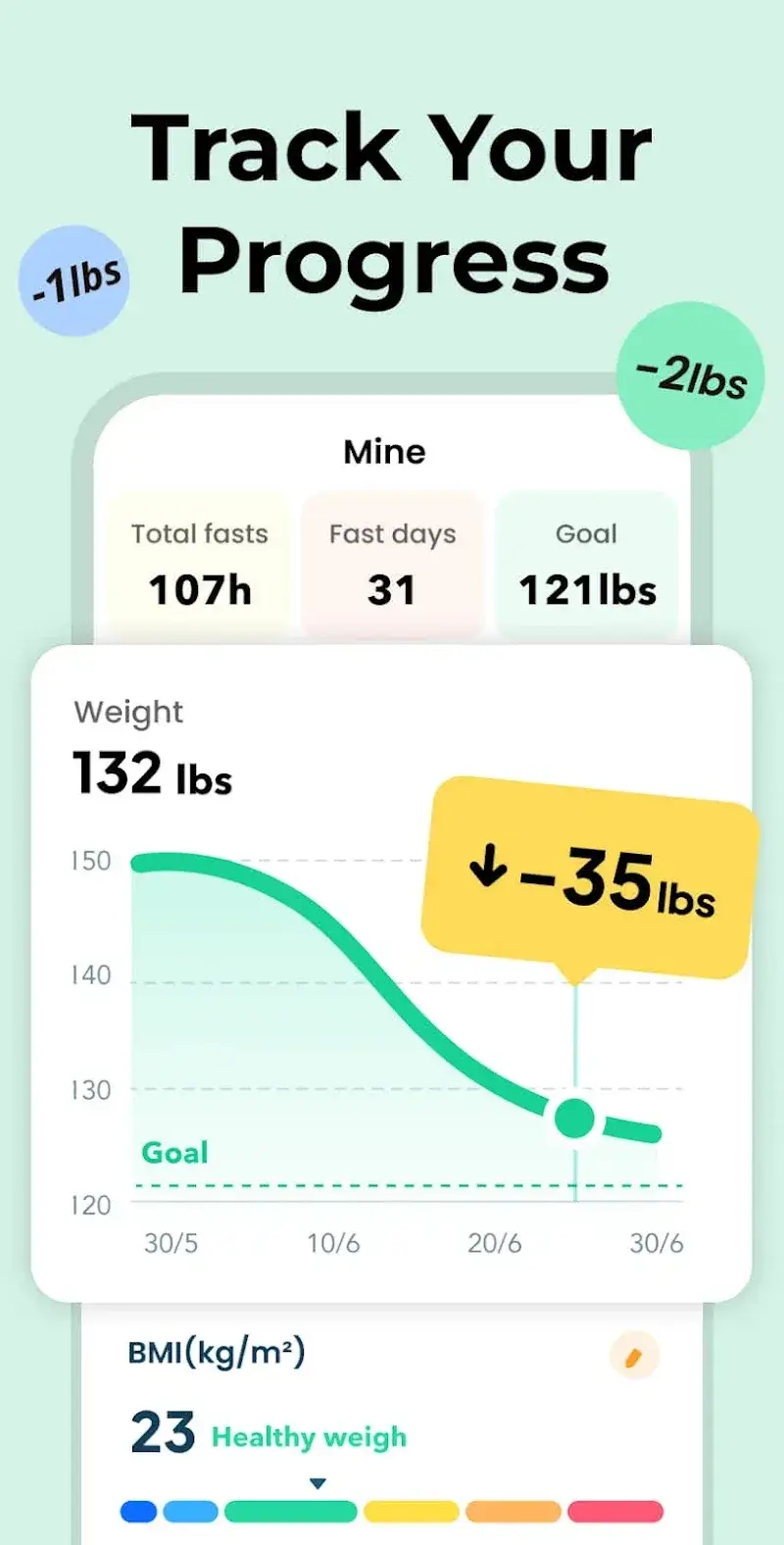The width and height of the screenshot is (784, 1545).
Task: Click the 132 lbs weight value
Action: 152,773
